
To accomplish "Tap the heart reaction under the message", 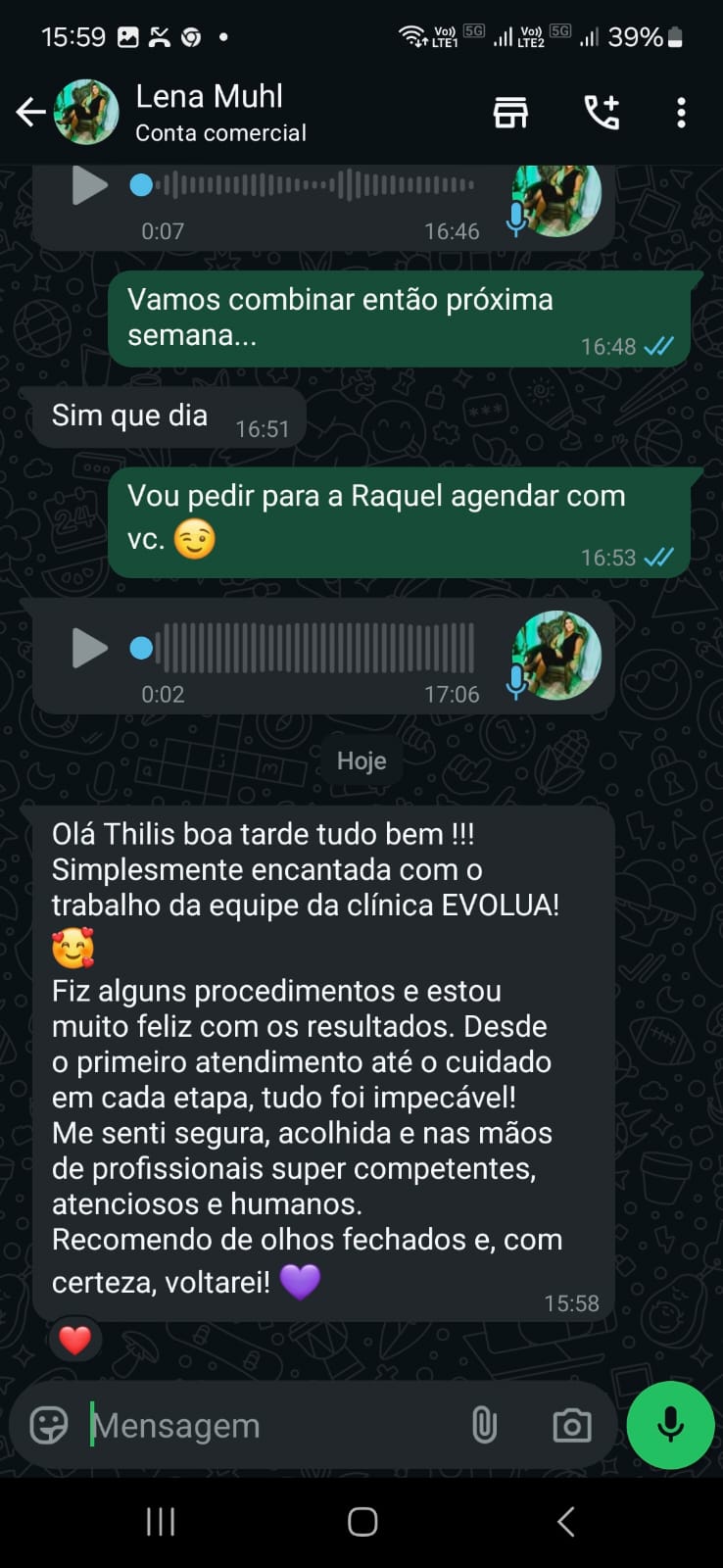I will pyautogui.click(x=74, y=1339).
